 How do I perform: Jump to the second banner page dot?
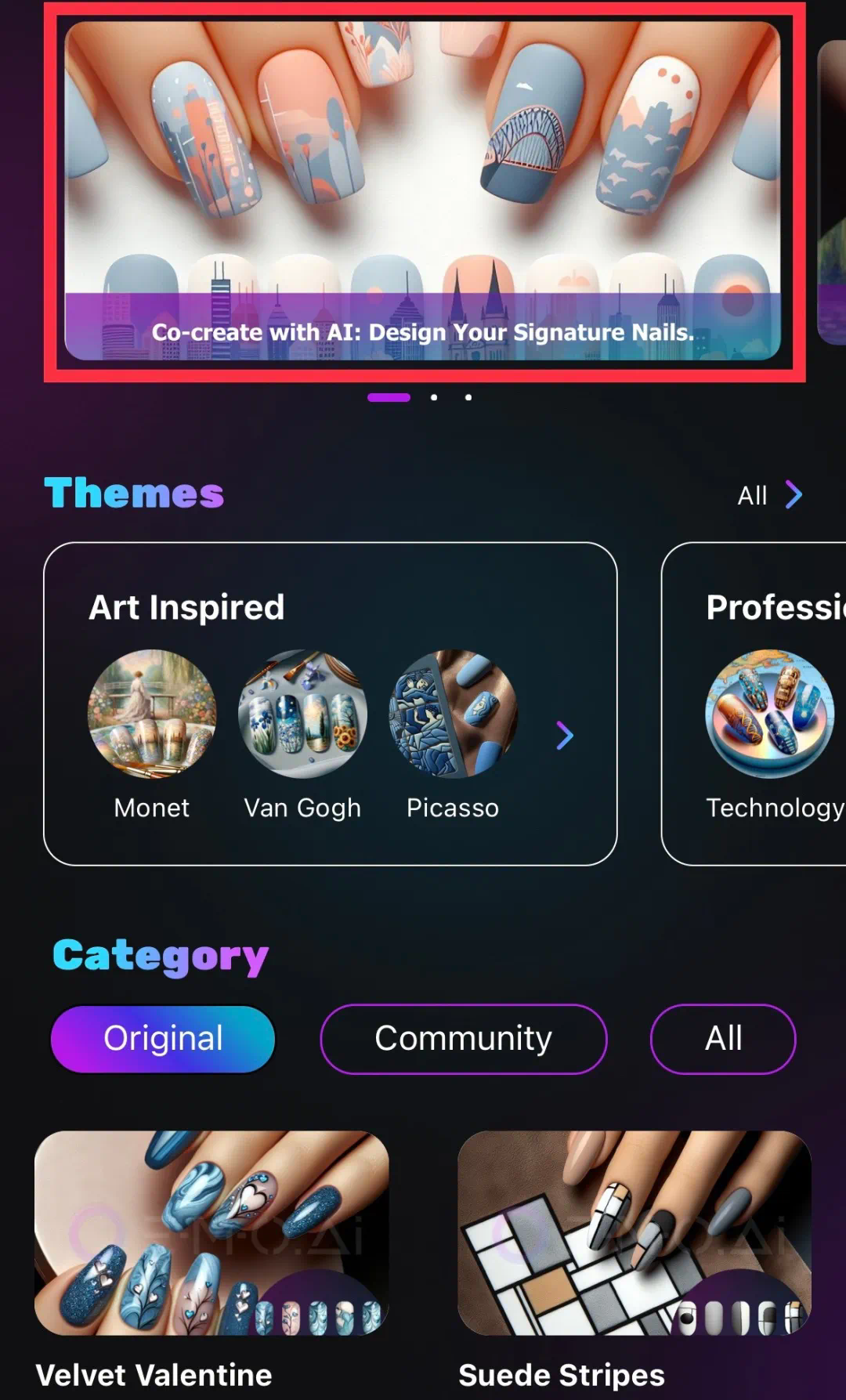pos(434,397)
